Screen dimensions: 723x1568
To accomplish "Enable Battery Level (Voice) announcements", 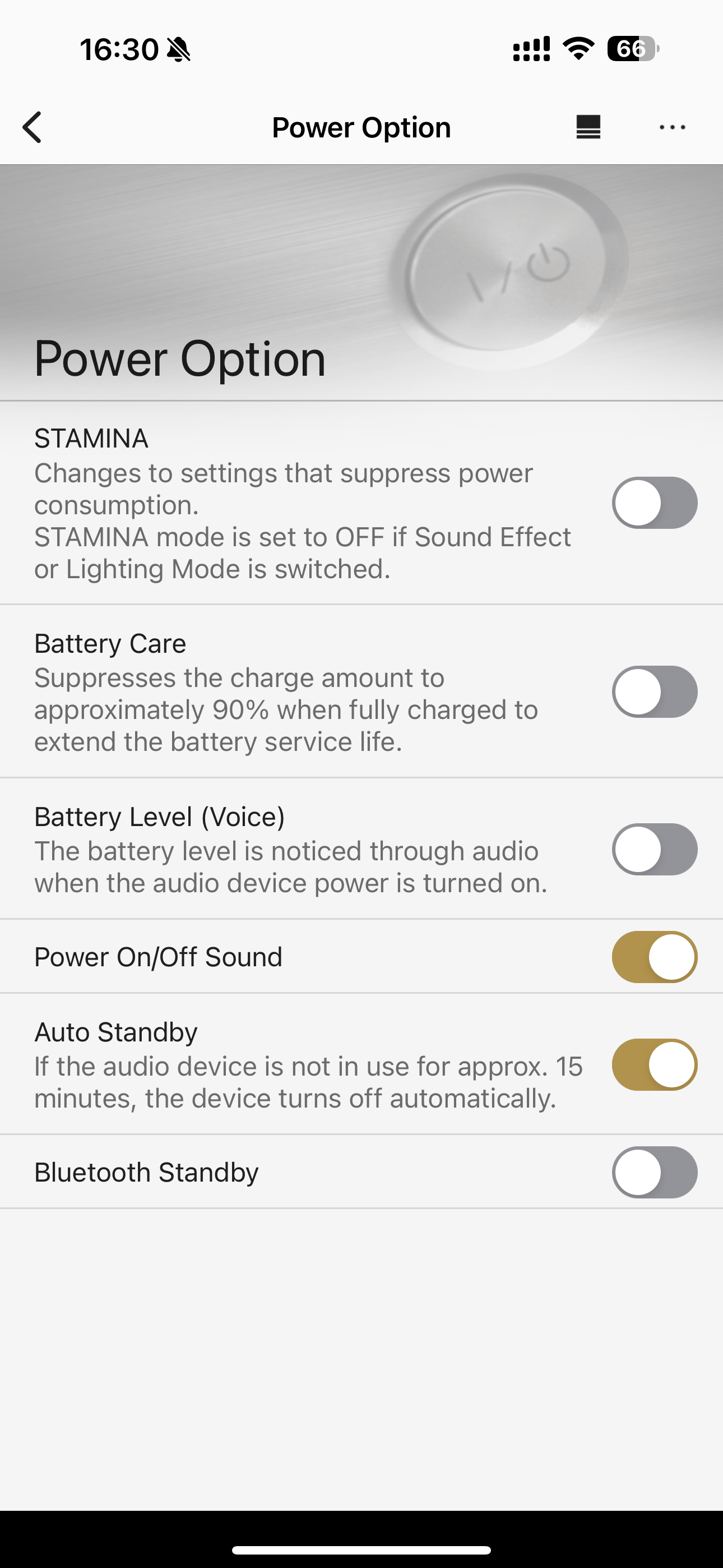I will point(654,849).
